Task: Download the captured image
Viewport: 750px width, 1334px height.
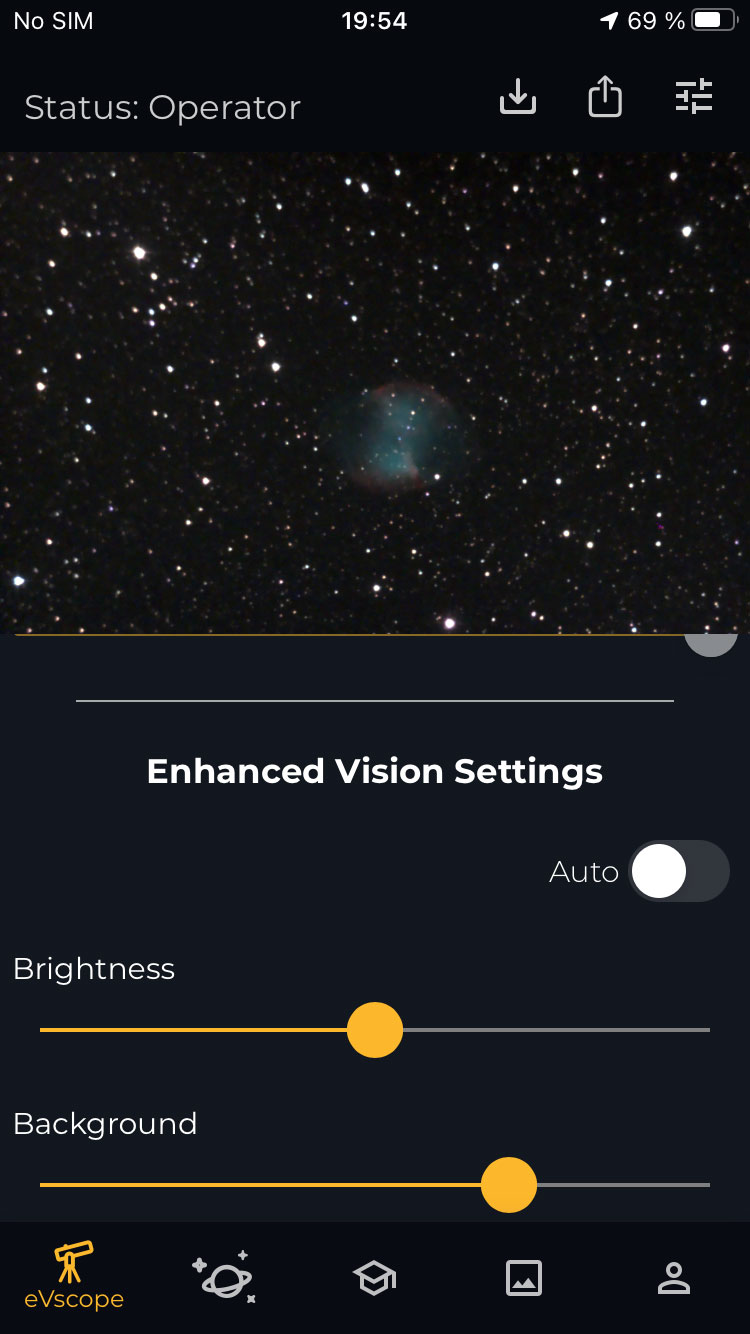Action: coord(518,97)
